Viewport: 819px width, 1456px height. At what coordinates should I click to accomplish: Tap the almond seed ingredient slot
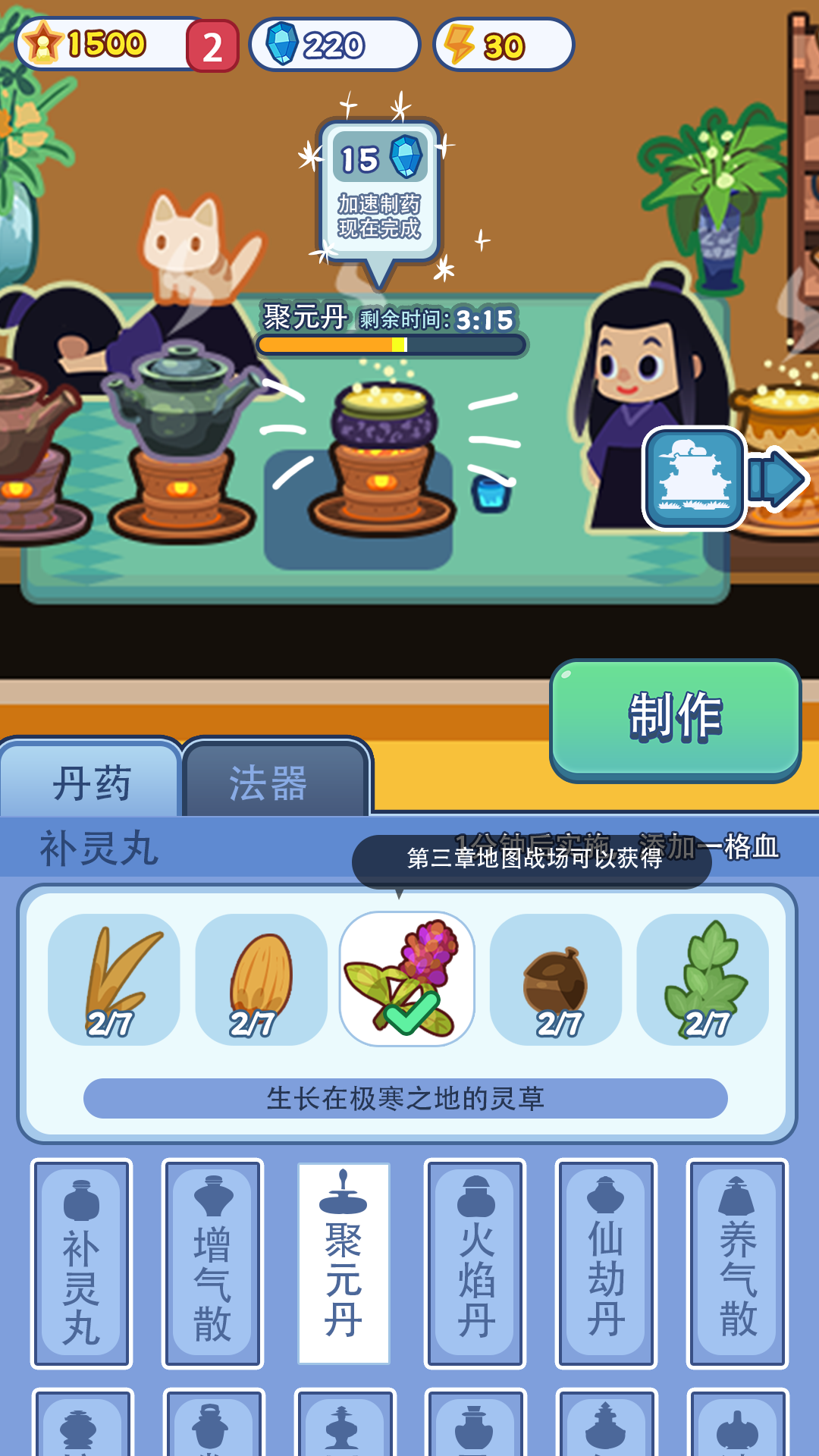point(261,979)
